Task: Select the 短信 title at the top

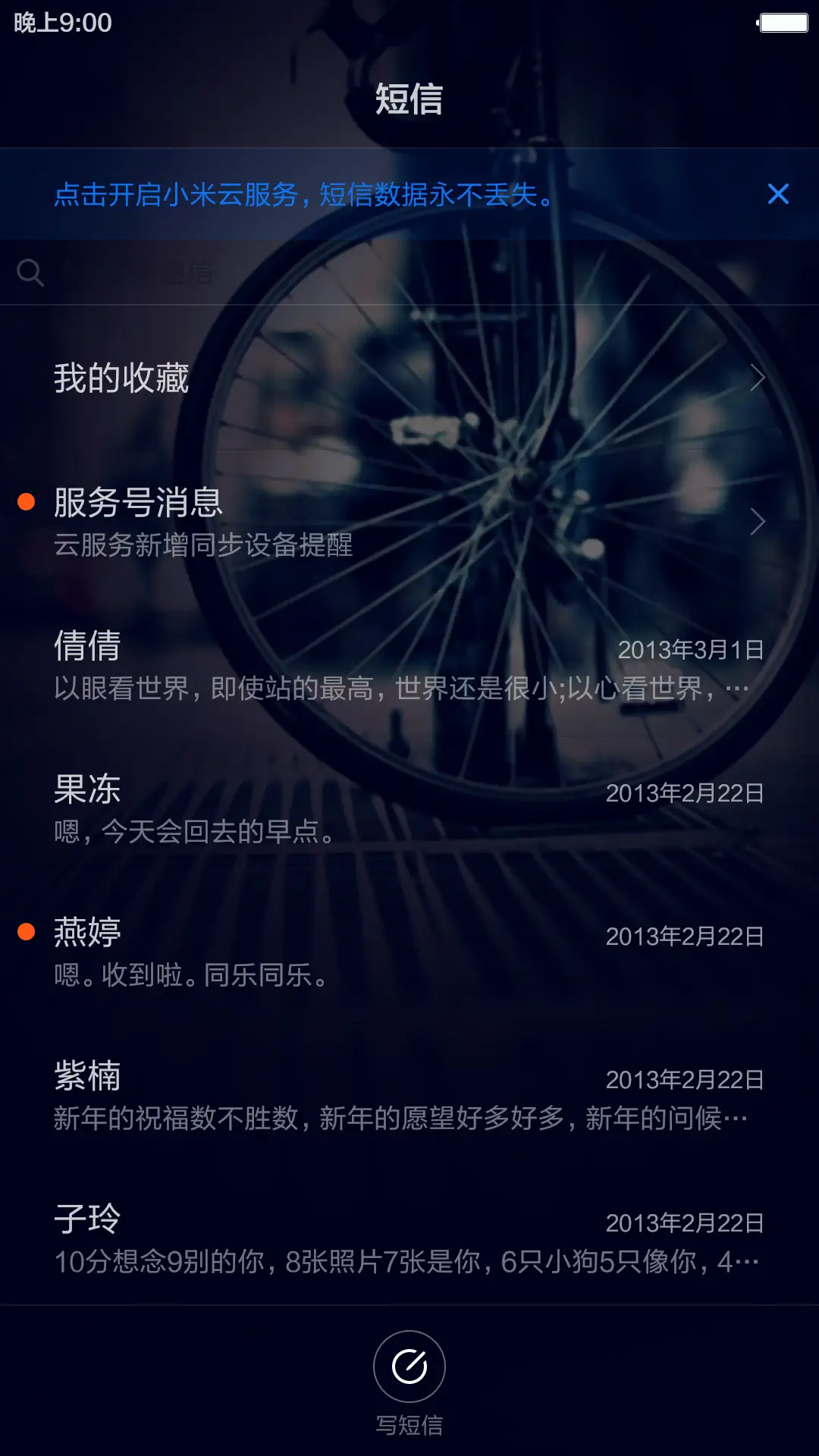Action: (x=408, y=99)
